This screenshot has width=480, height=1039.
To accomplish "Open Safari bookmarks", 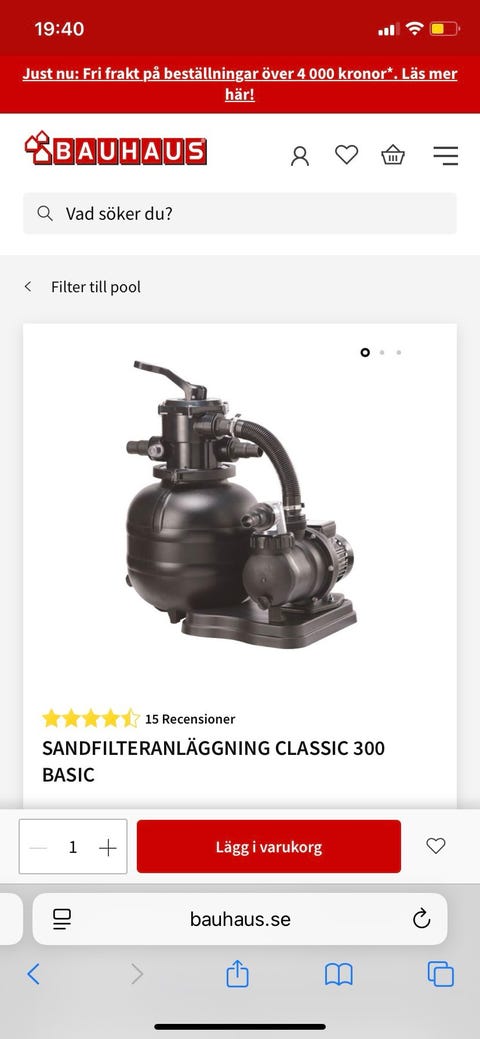I will coord(339,975).
